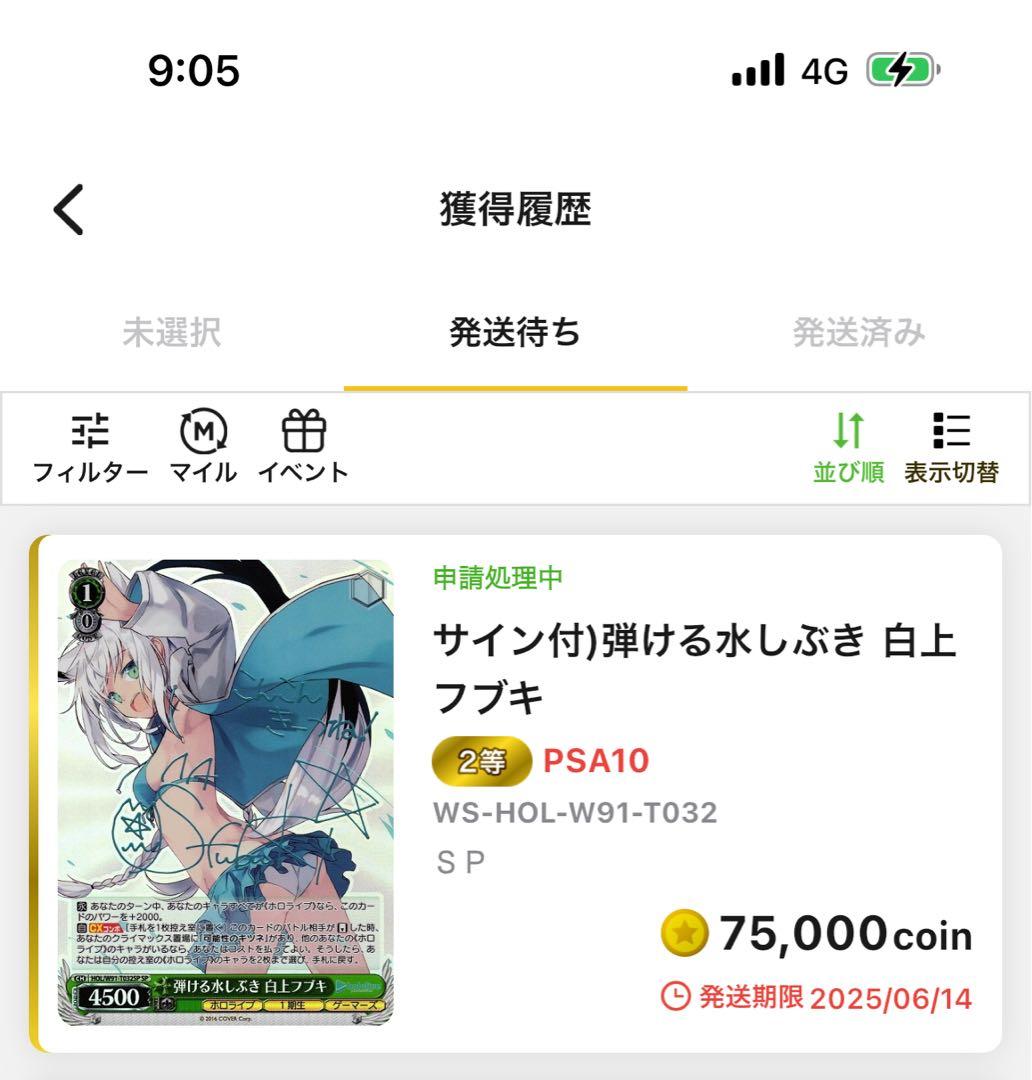The image size is (1032, 1080).
Task: Tap the battery charging indicator
Action: click(x=898, y=71)
